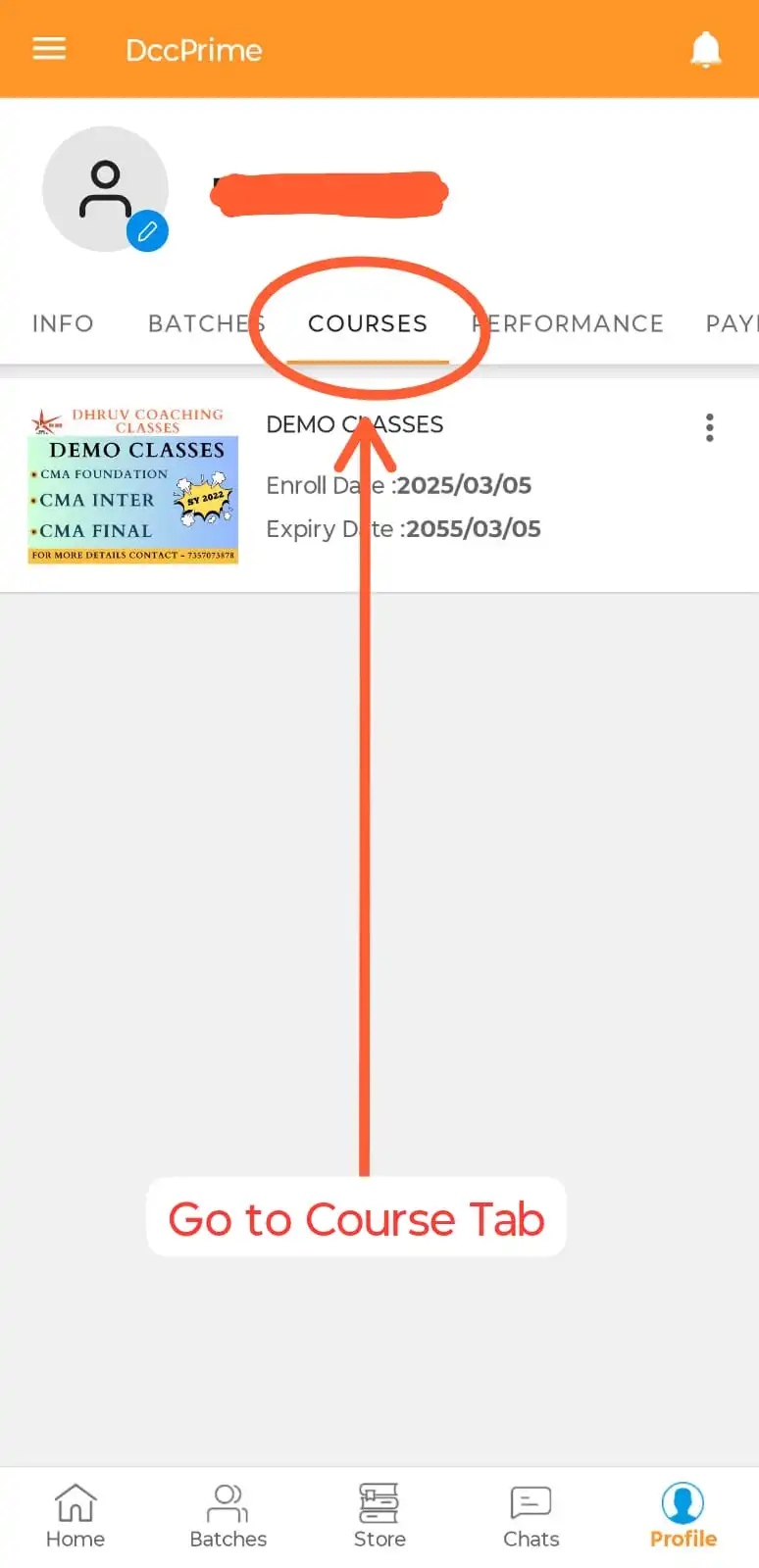Go to Home in bottom navigation
This screenshot has height=1568, width=759.
coord(75,1515)
